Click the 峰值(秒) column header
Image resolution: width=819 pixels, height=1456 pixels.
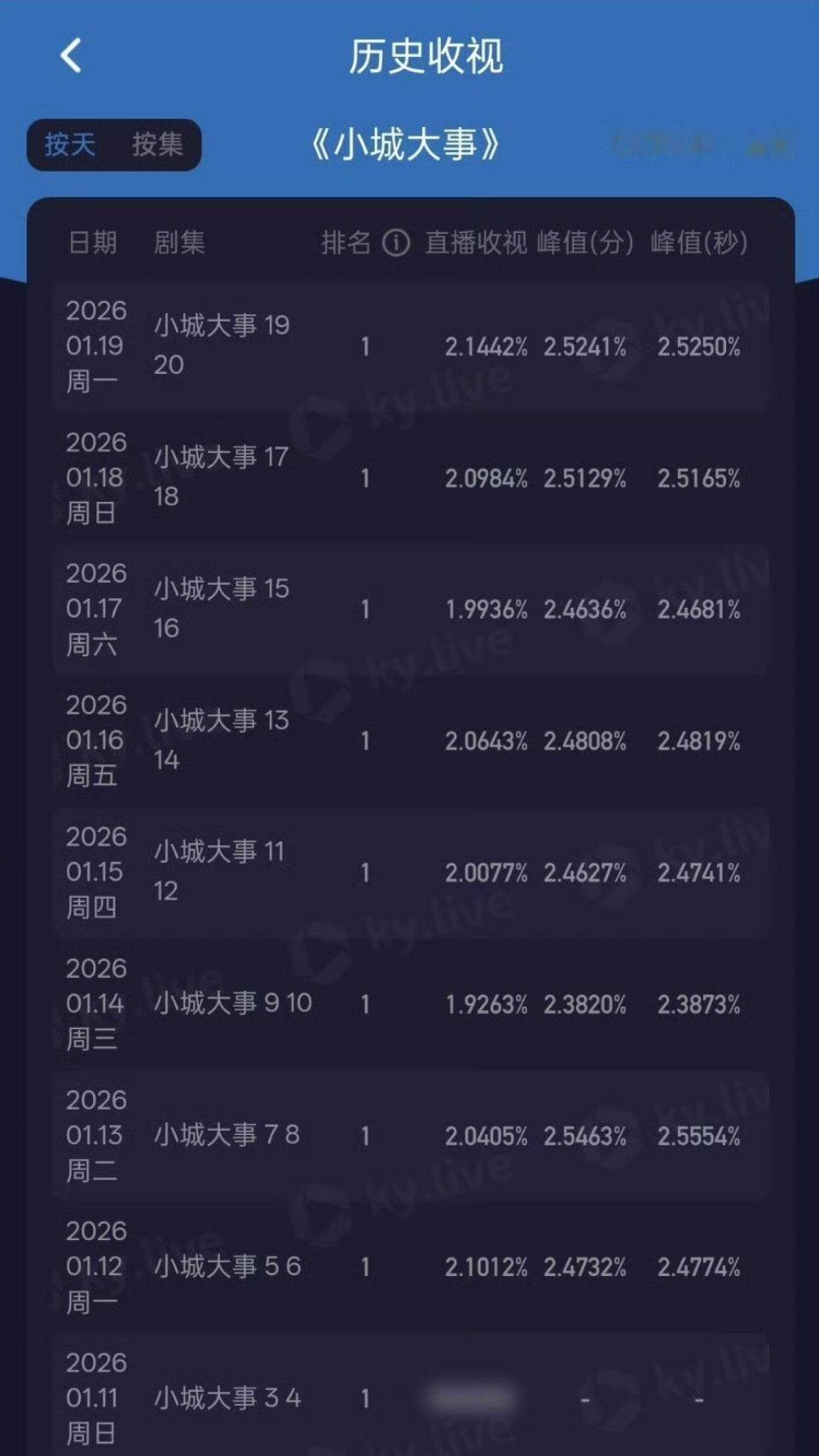(700, 245)
